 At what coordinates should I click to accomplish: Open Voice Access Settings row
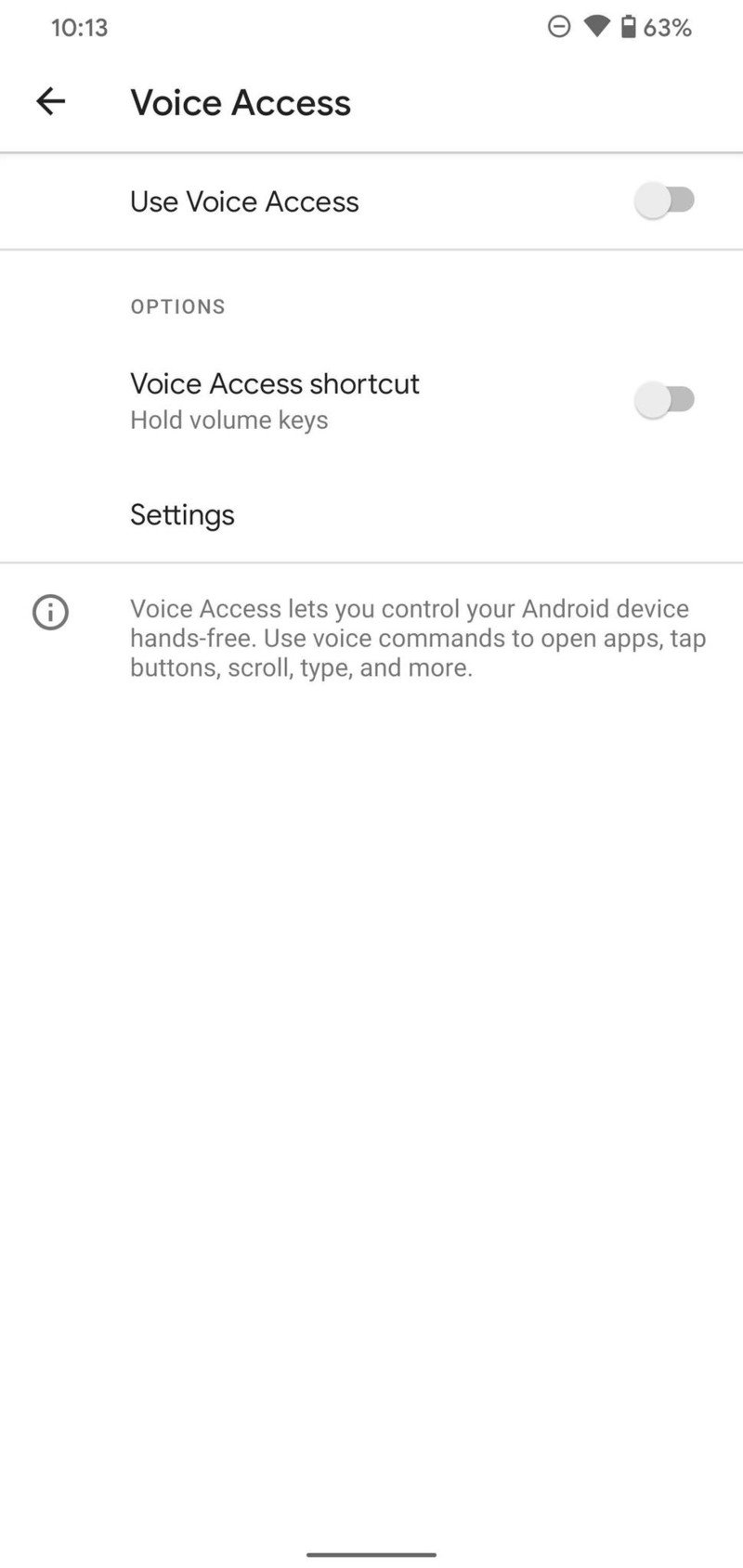[x=183, y=514]
